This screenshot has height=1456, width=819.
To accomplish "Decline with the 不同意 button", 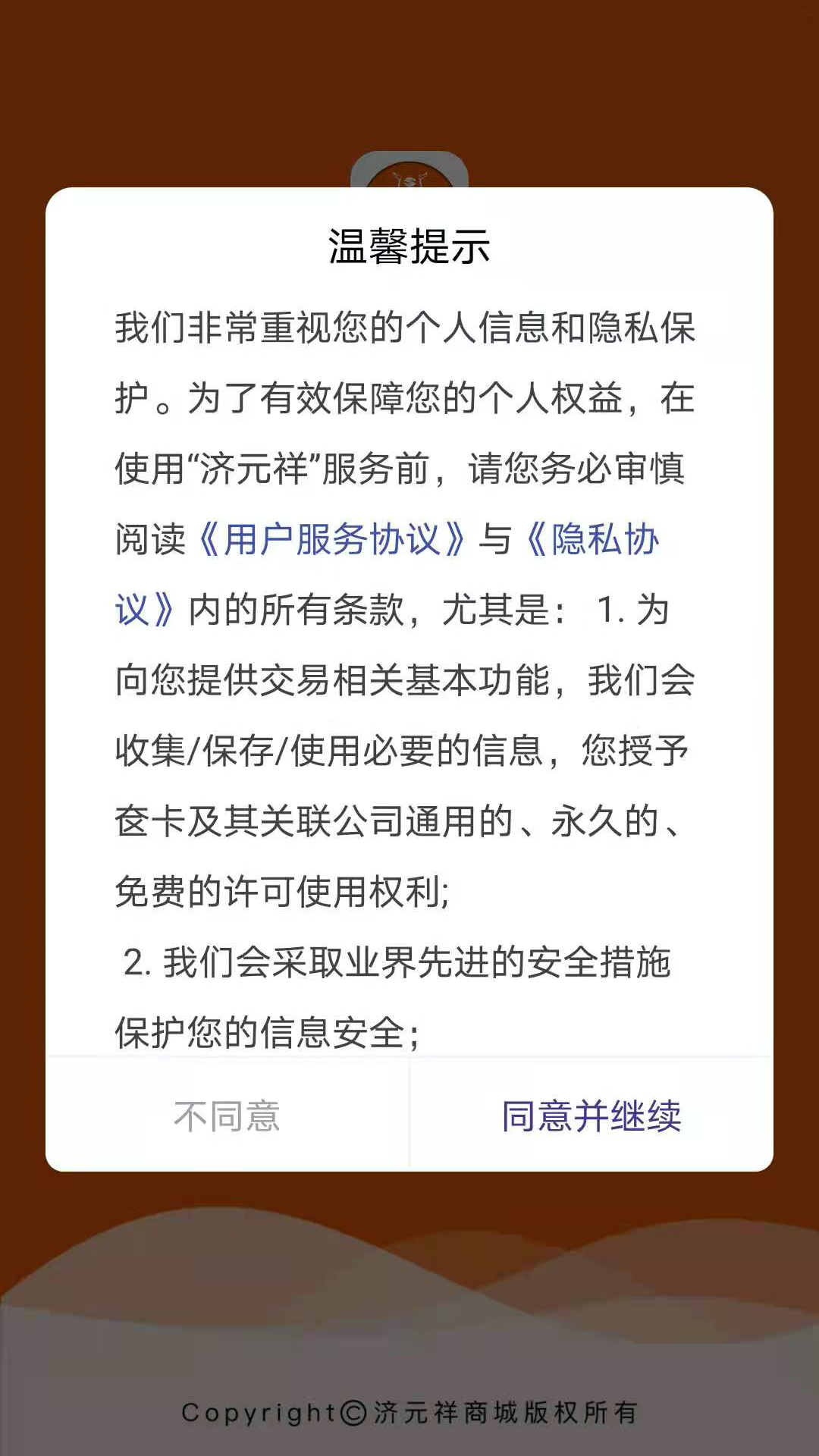I will pyautogui.click(x=227, y=1116).
